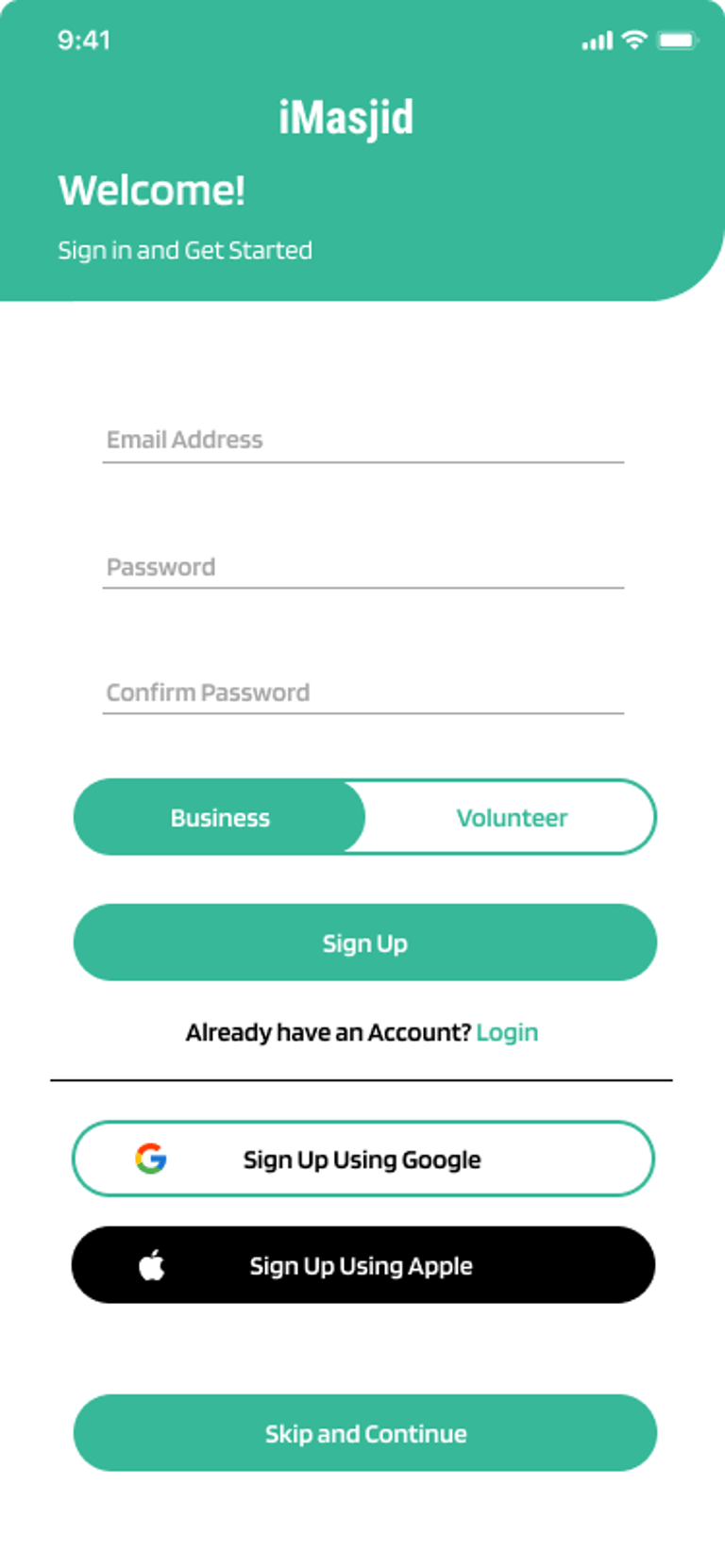Sign up using Apple

[x=362, y=1266]
